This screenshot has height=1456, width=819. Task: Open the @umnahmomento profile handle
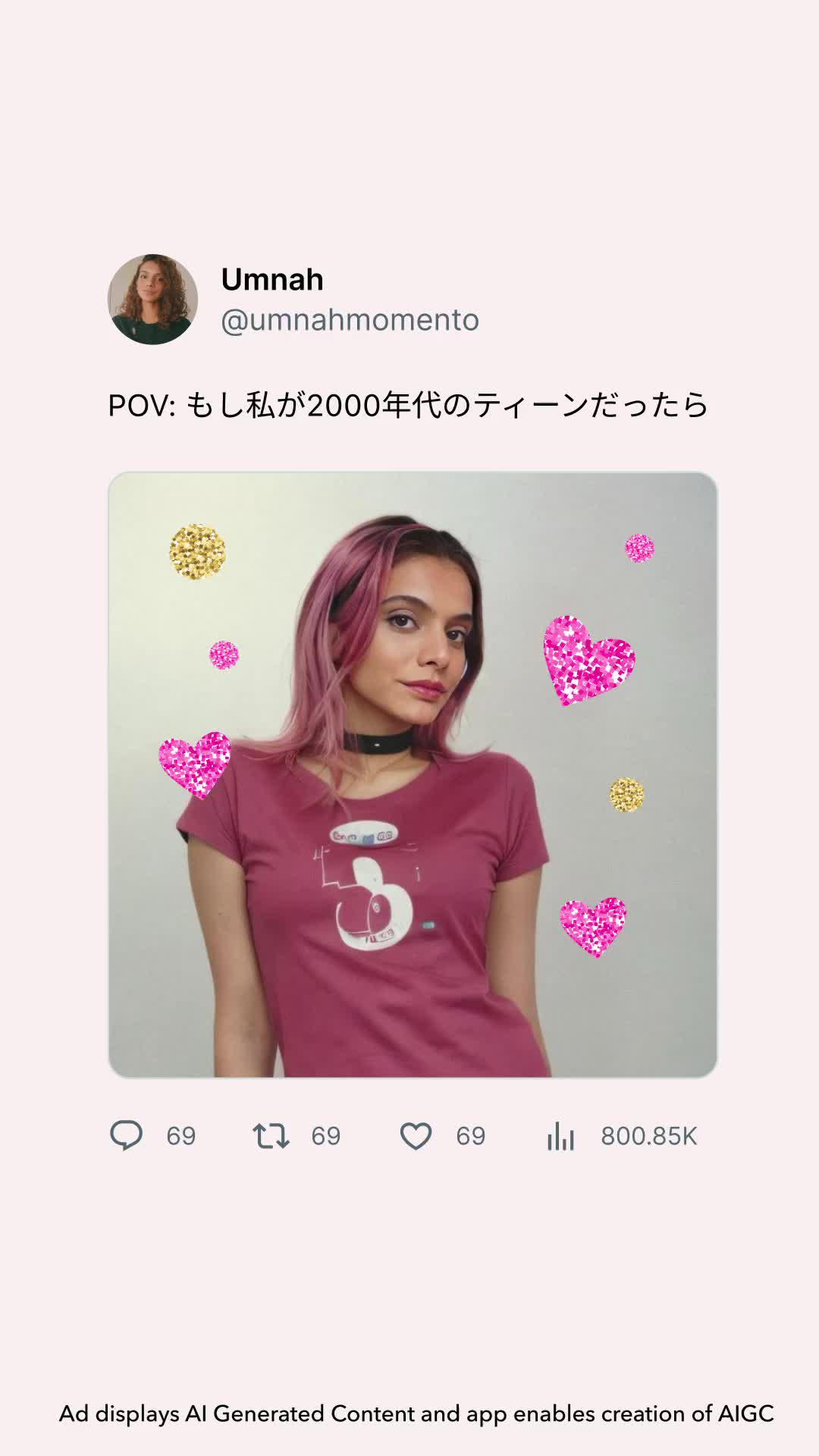(349, 319)
